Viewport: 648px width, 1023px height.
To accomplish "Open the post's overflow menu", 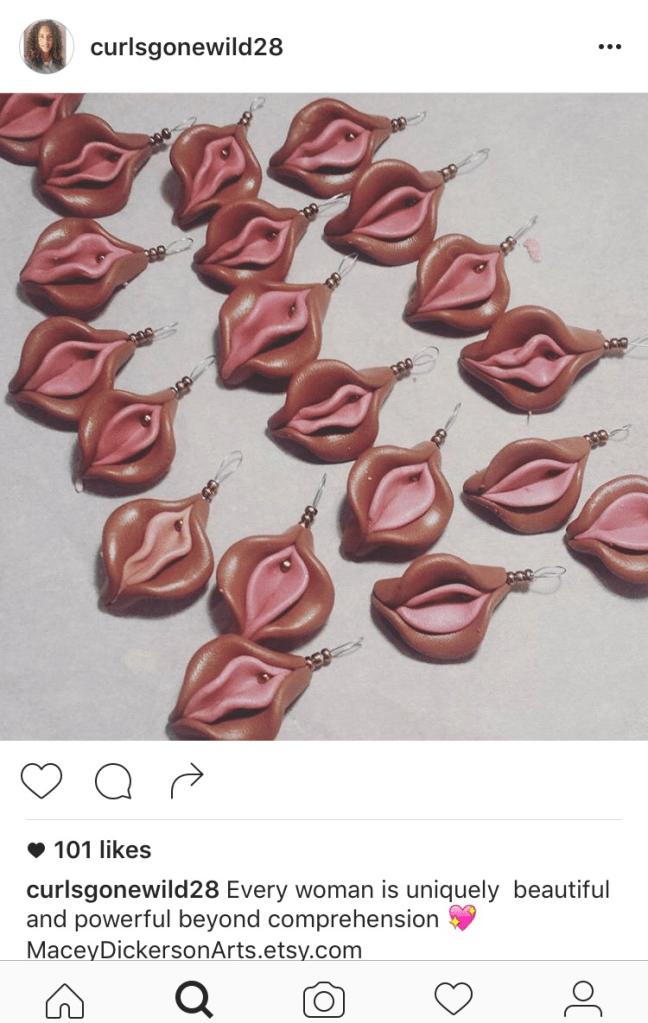I will click(x=609, y=47).
